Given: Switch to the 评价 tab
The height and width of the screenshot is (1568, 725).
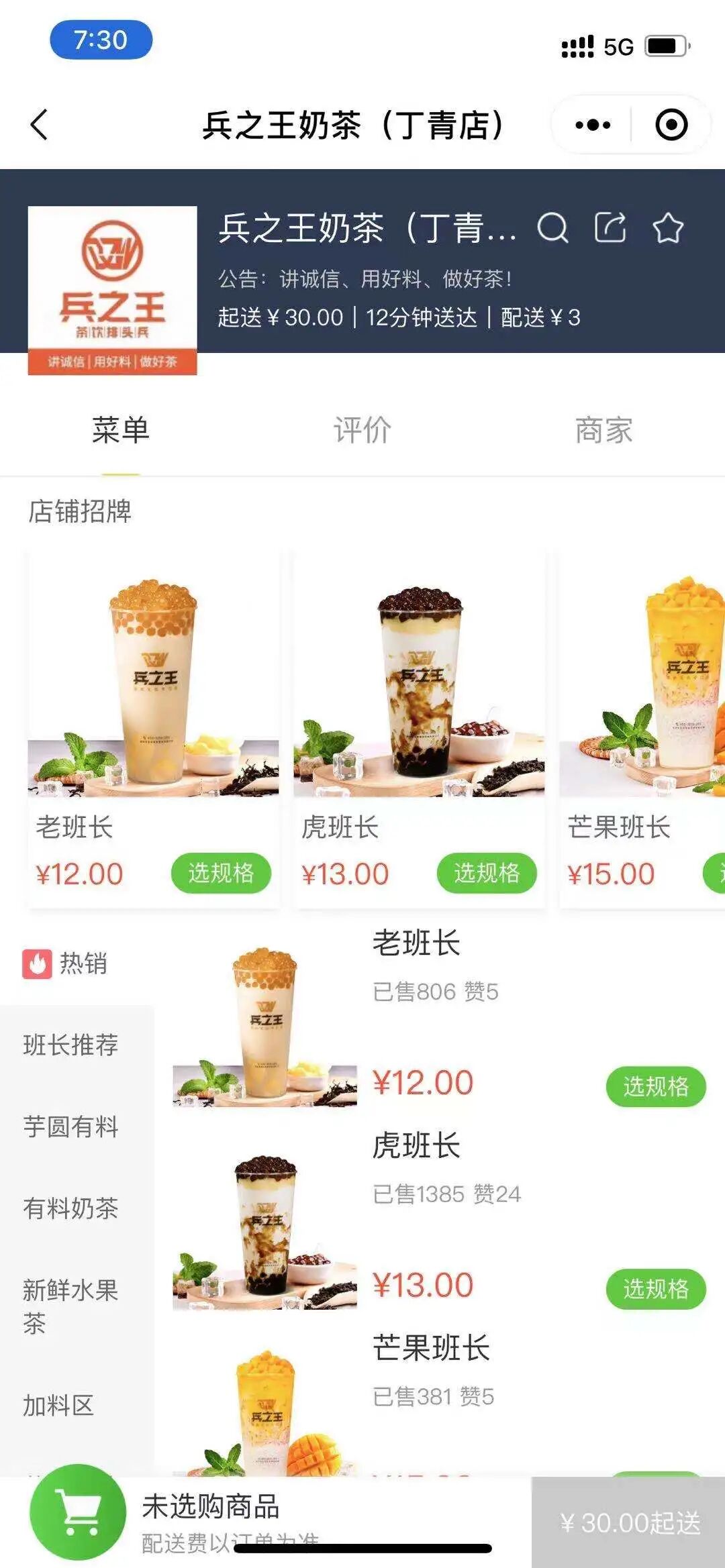Looking at the screenshot, I should (x=362, y=430).
